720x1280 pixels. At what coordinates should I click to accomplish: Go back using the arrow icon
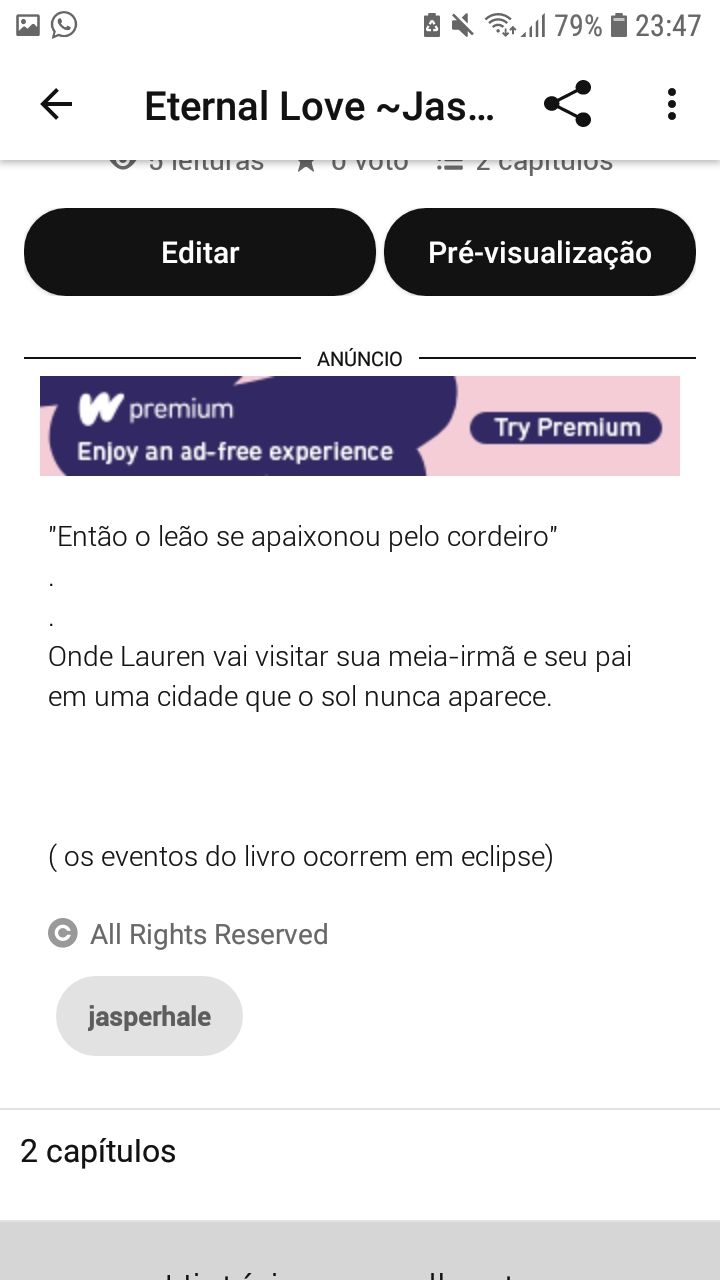click(56, 104)
